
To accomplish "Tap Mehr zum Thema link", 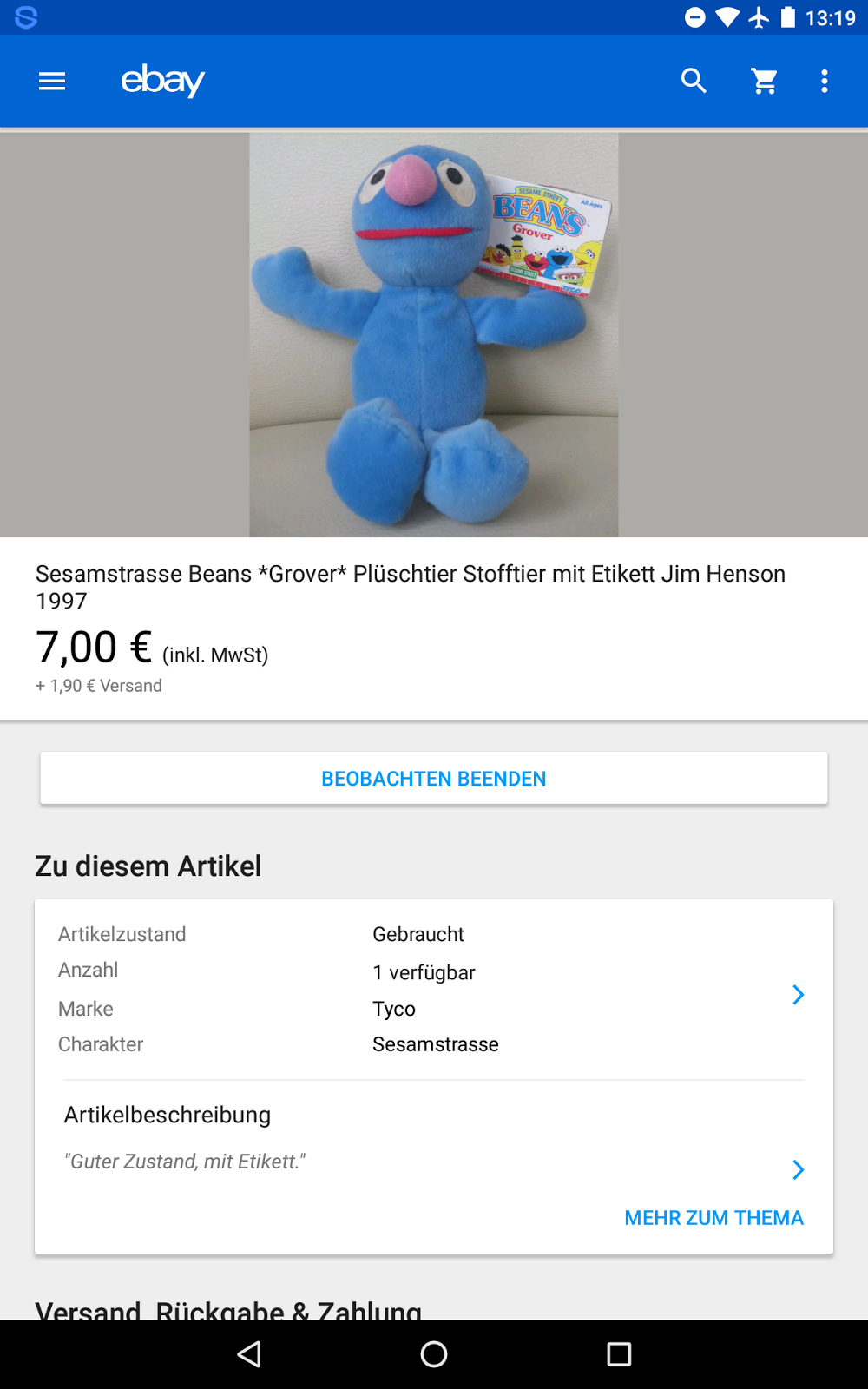I will (x=713, y=1218).
